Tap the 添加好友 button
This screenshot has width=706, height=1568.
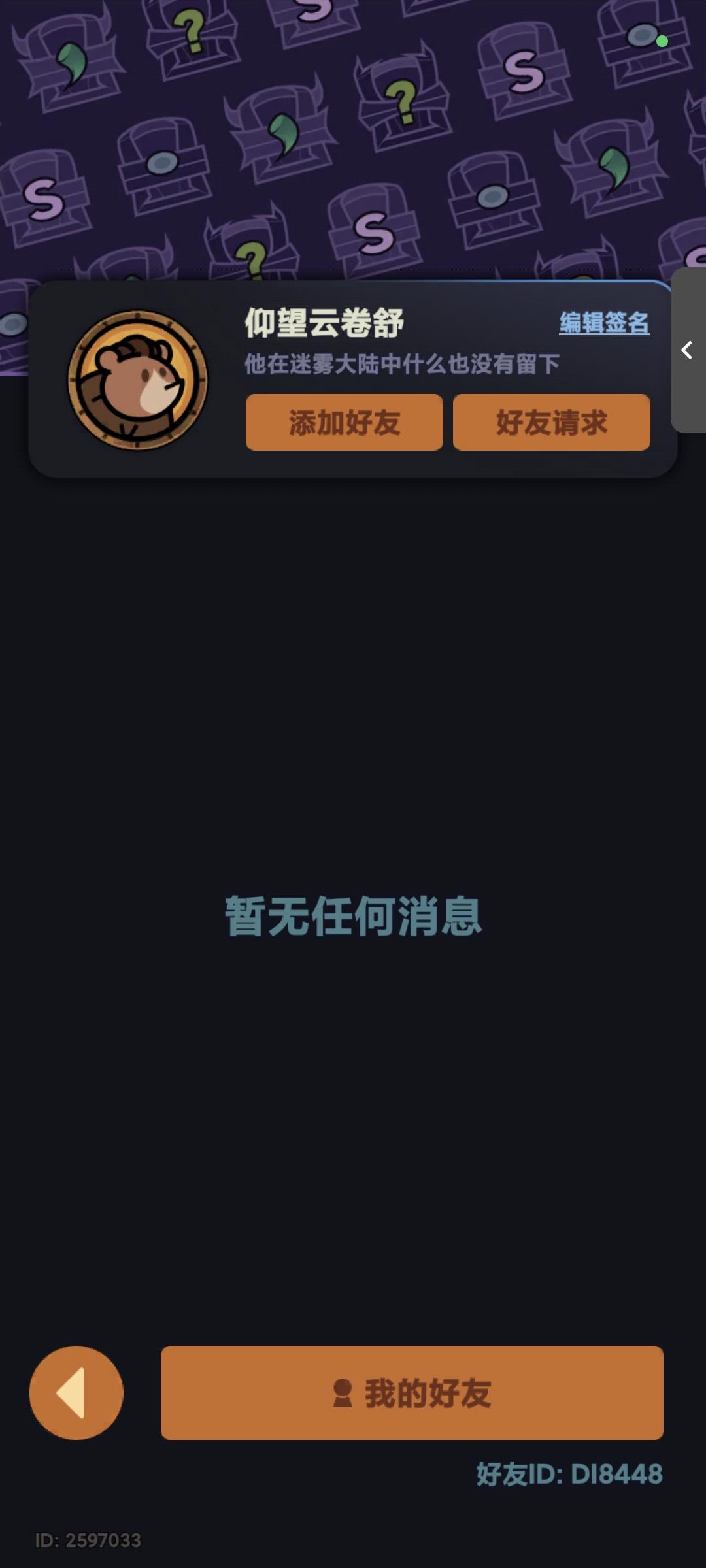[345, 423]
